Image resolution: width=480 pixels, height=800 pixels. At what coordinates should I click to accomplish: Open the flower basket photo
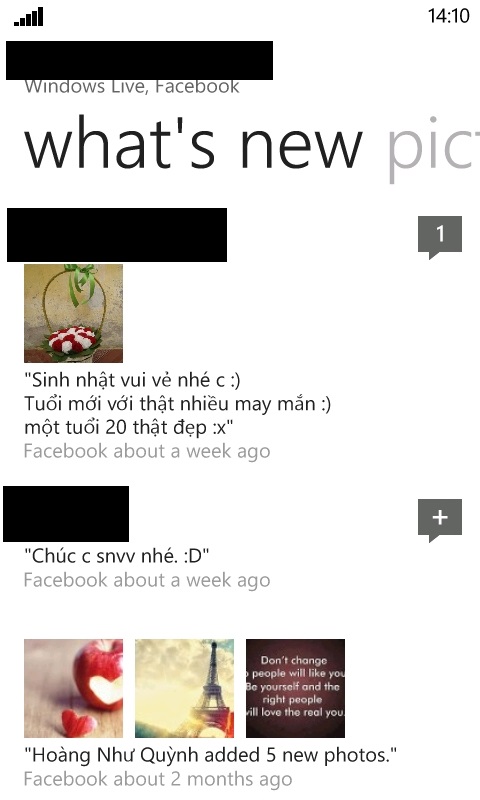tap(73, 313)
